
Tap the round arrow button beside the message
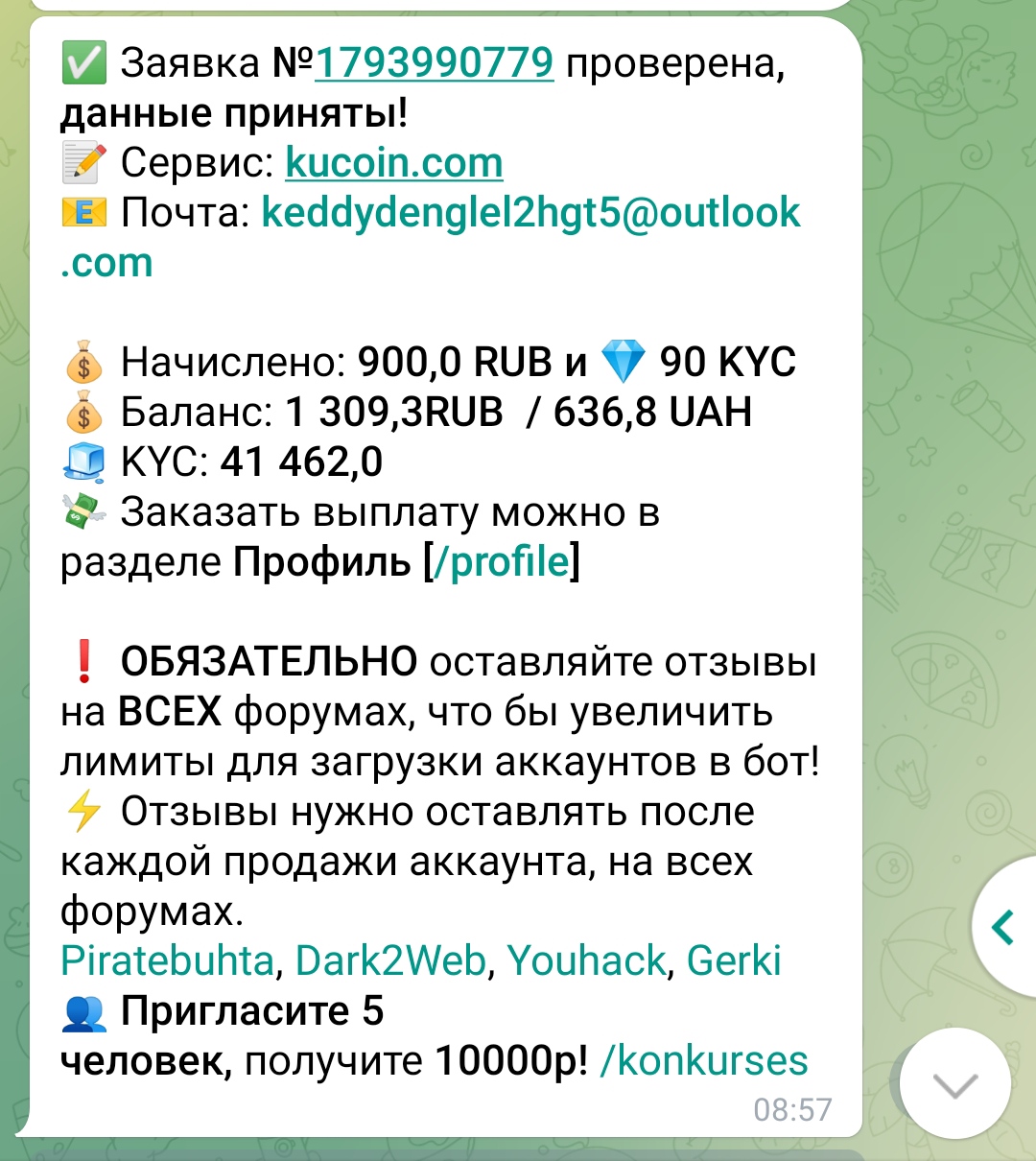[x=1003, y=927]
